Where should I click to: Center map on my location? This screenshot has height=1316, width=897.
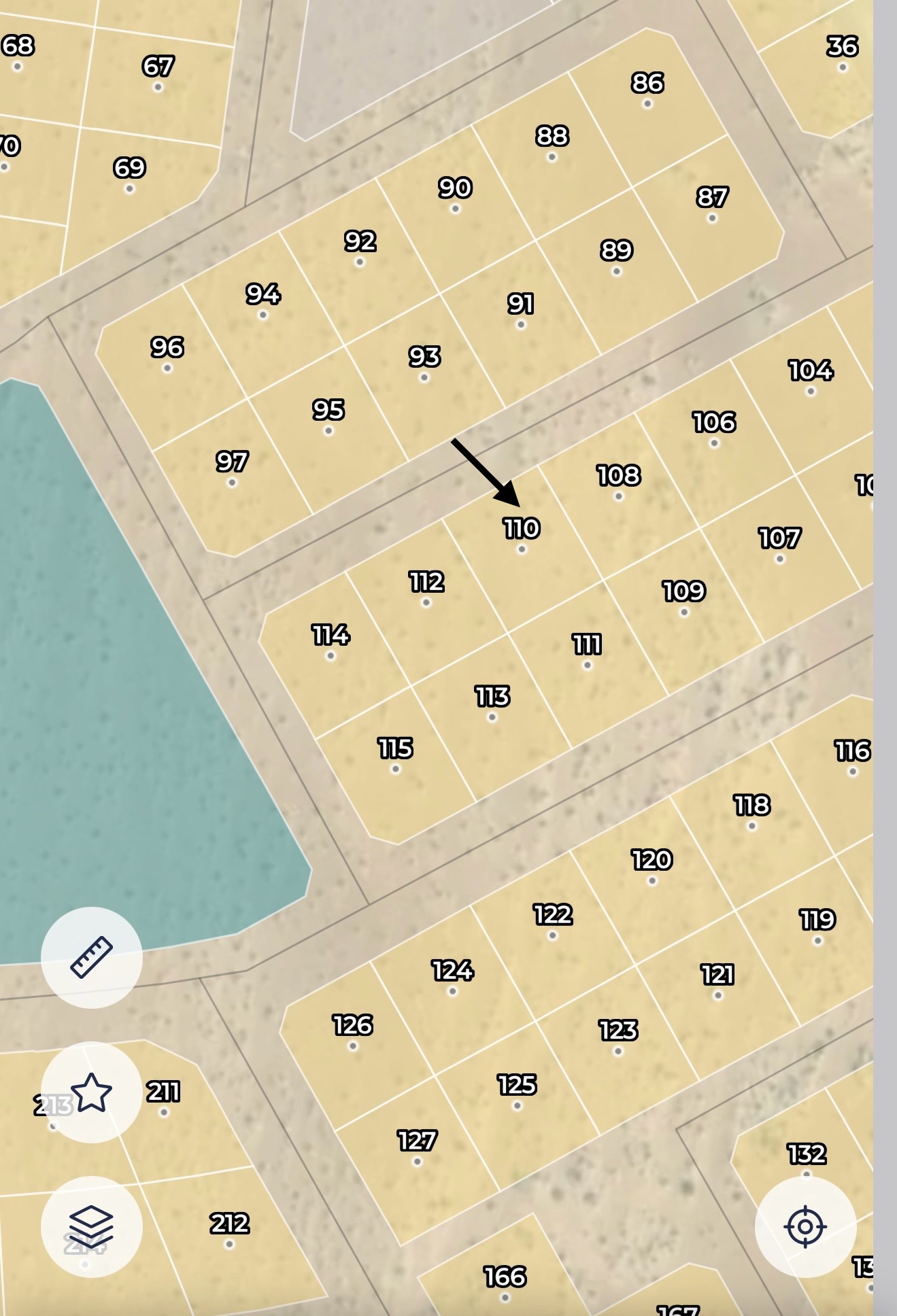pos(805,1226)
